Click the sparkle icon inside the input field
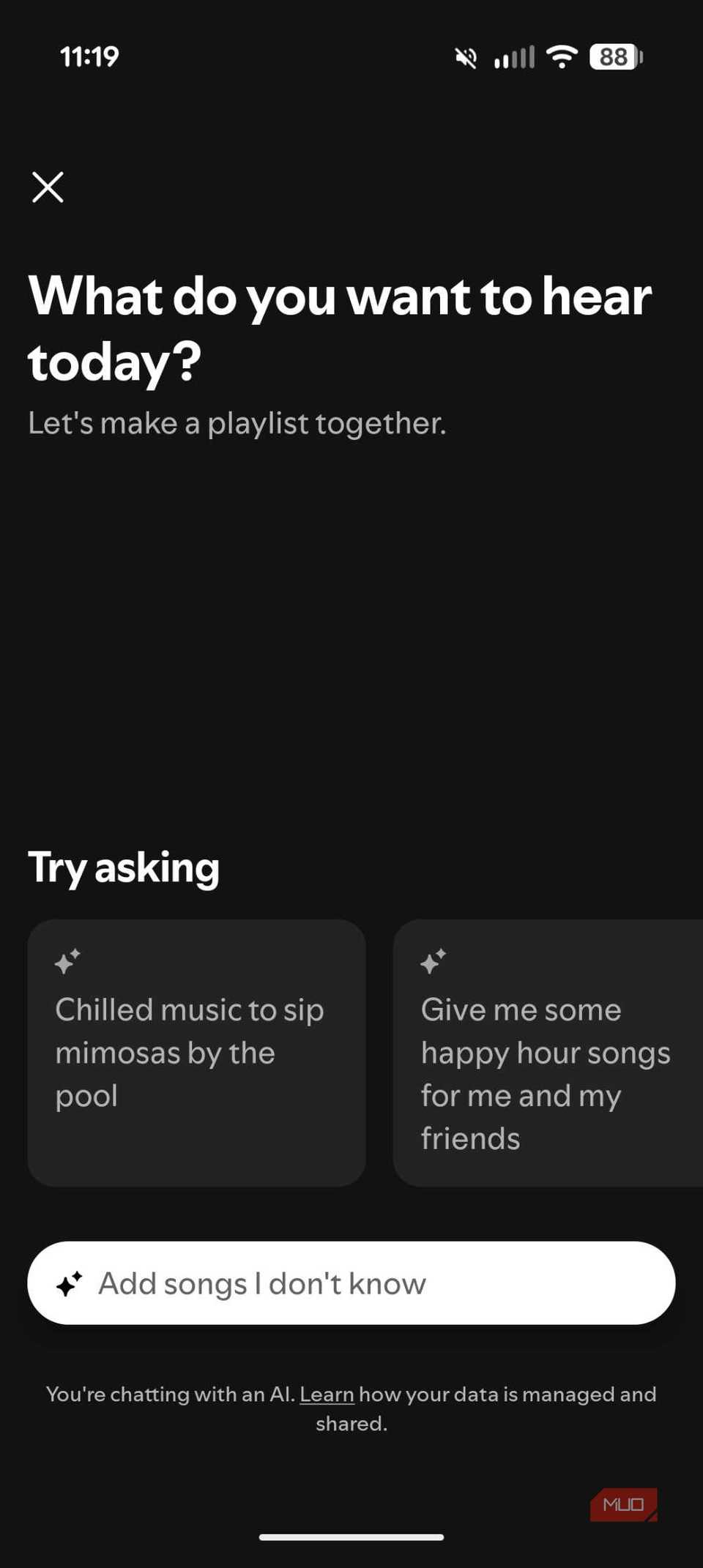 tap(70, 1283)
